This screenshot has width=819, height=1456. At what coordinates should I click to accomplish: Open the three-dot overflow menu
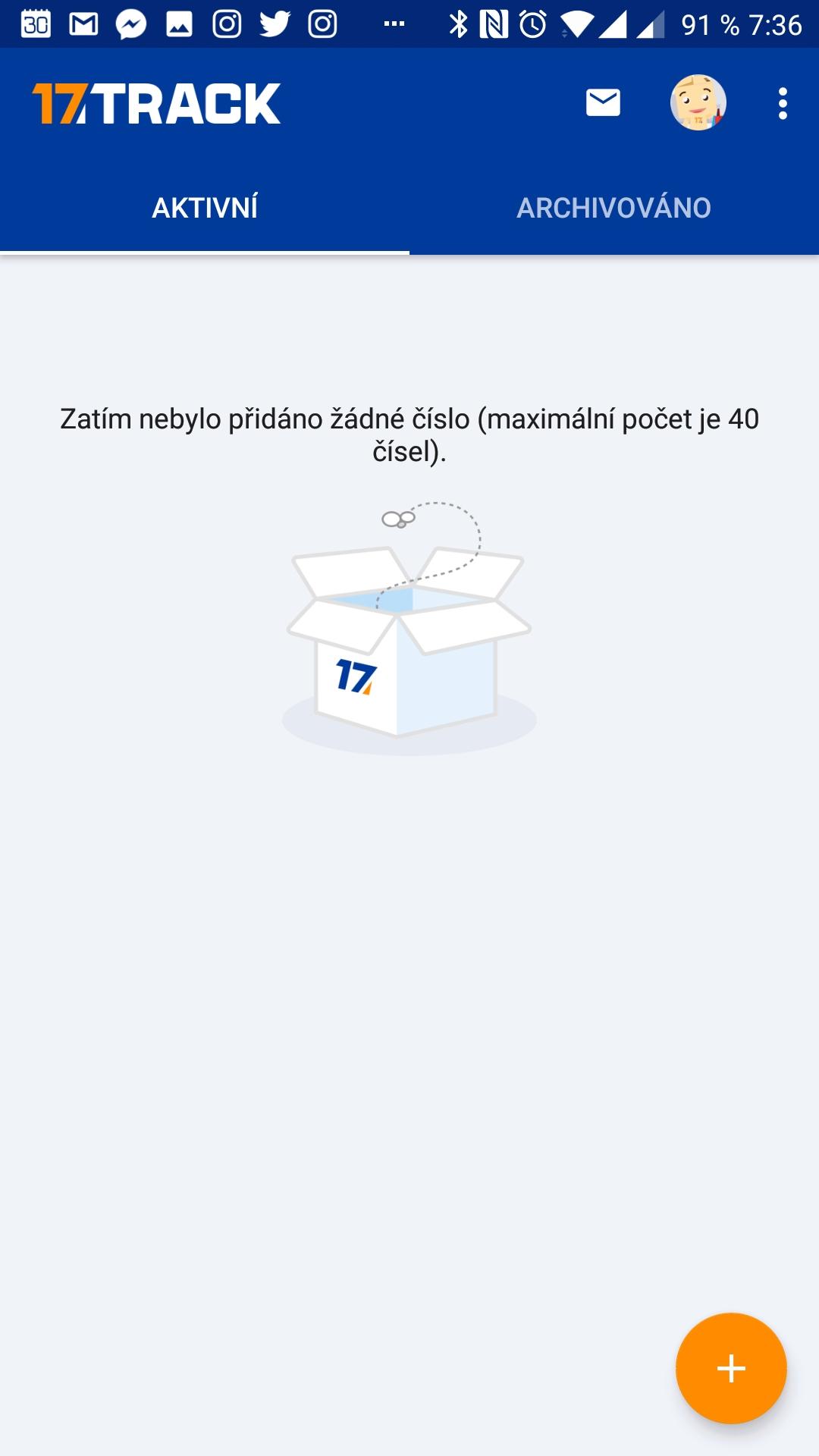point(783,103)
